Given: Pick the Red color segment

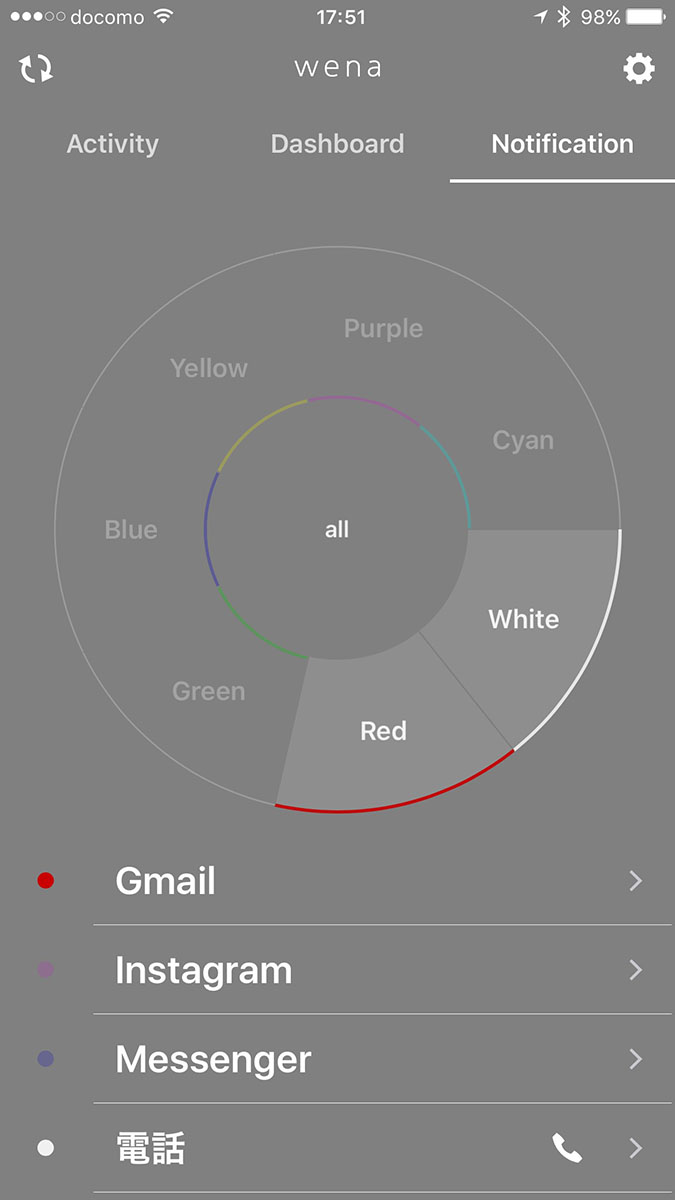Looking at the screenshot, I should 383,731.
